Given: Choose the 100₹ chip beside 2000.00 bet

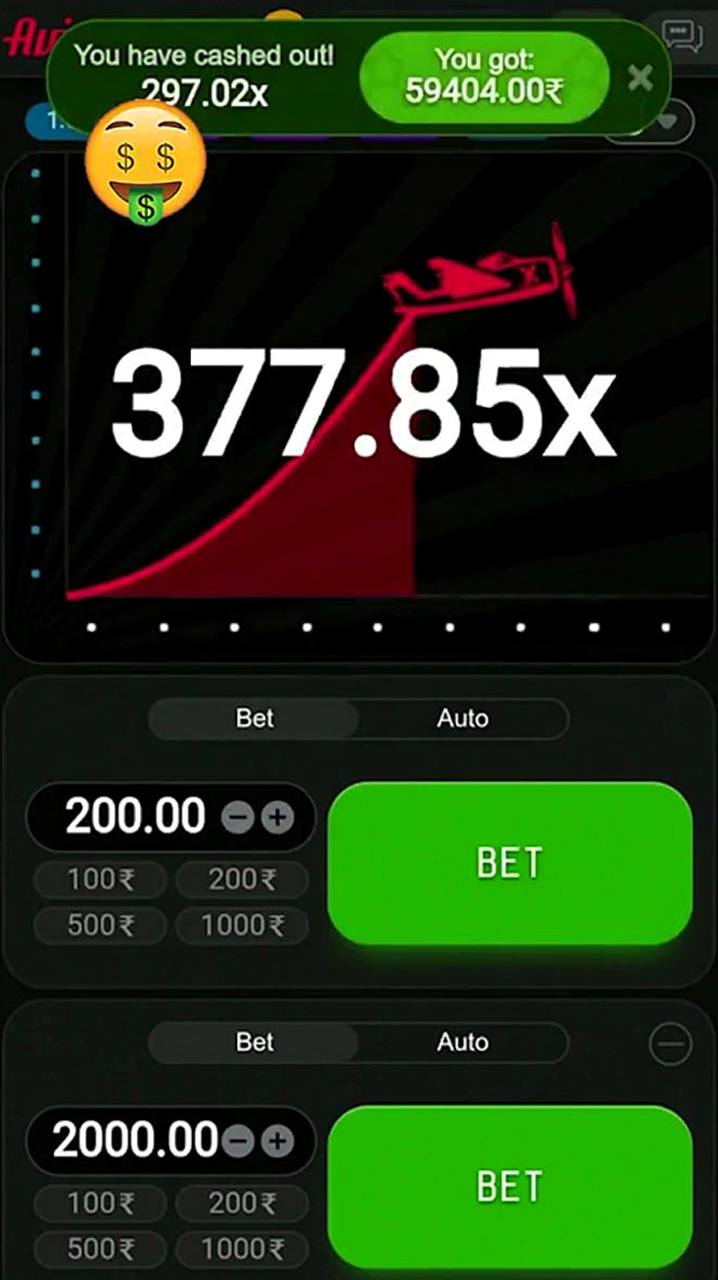Looking at the screenshot, I should 100,1204.
